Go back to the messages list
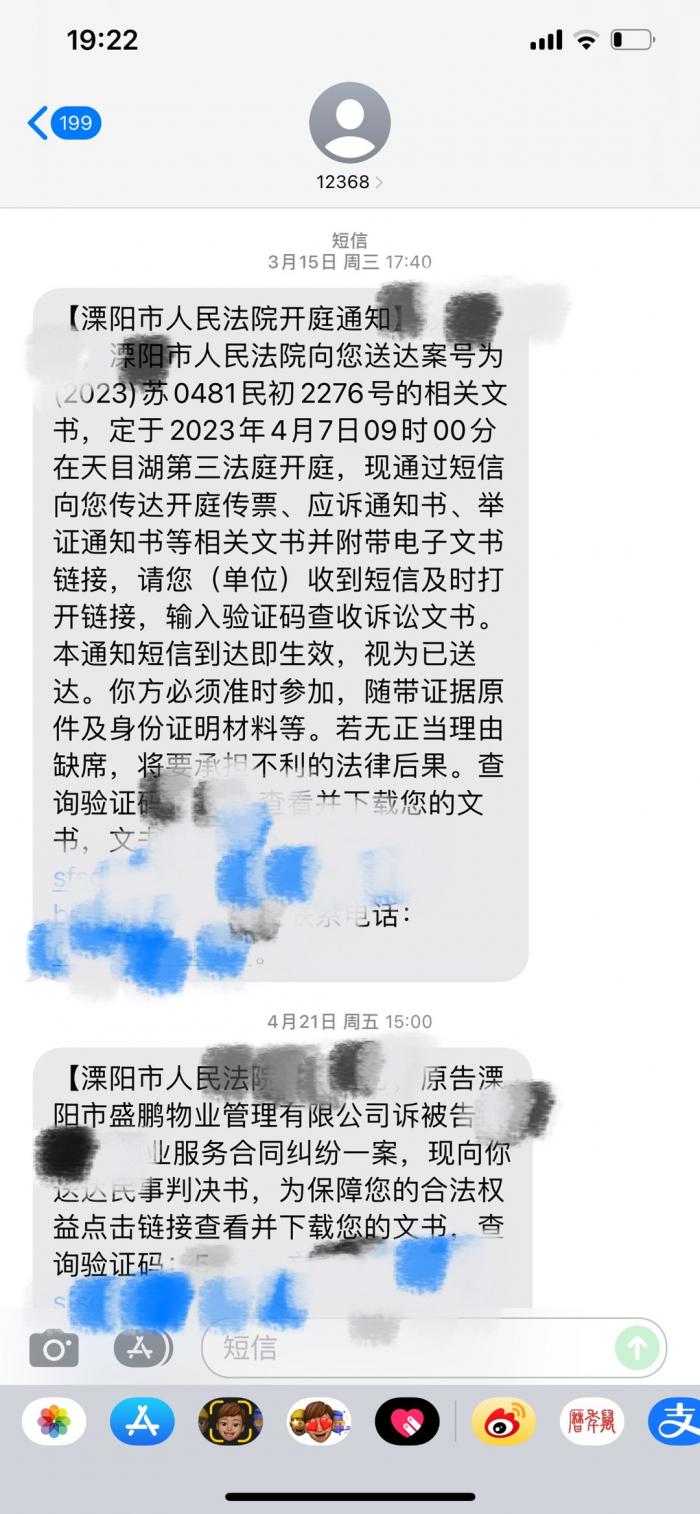The width and height of the screenshot is (700, 1514). pos(63,124)
